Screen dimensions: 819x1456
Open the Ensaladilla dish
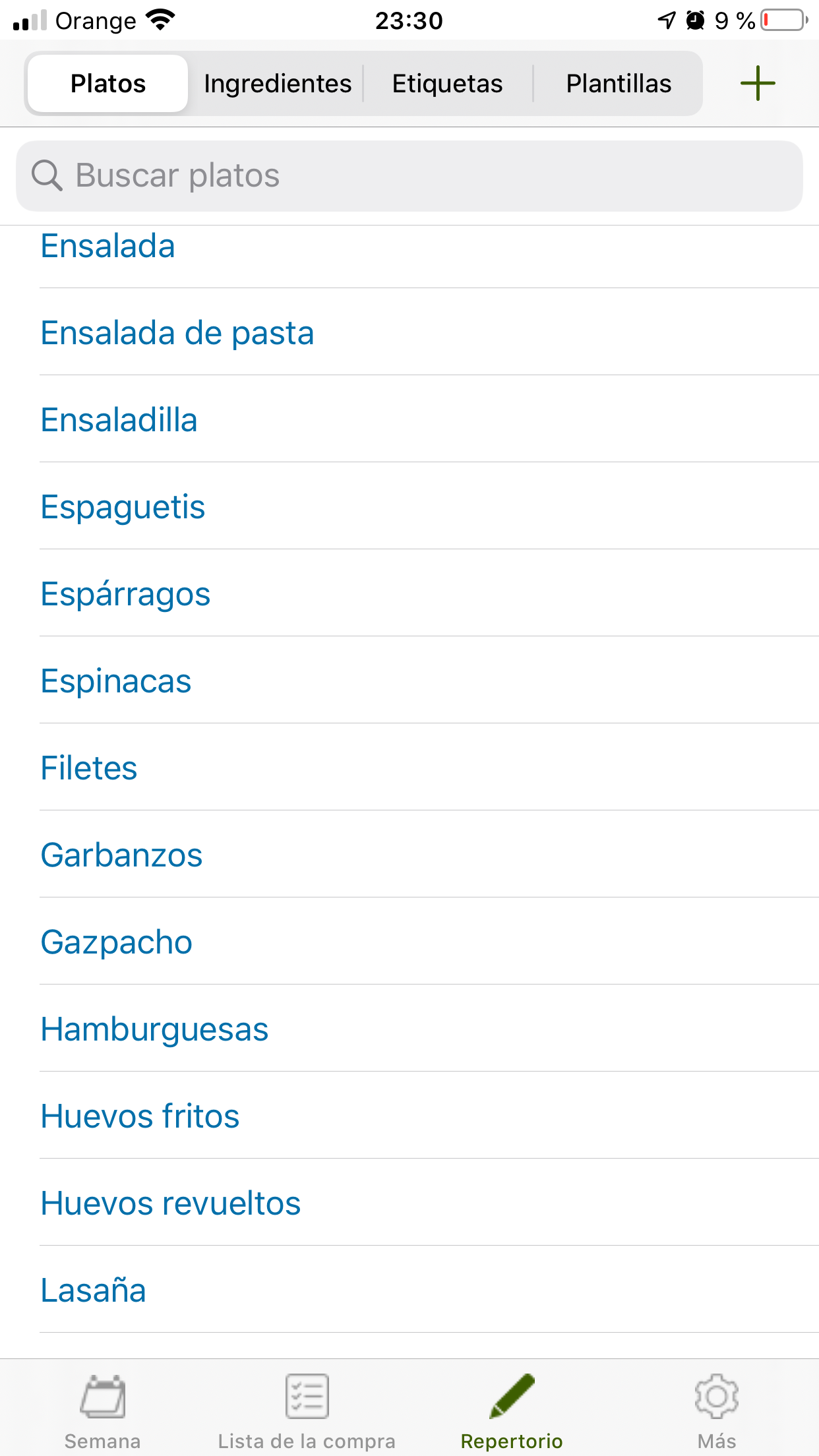tap(409, 419)
